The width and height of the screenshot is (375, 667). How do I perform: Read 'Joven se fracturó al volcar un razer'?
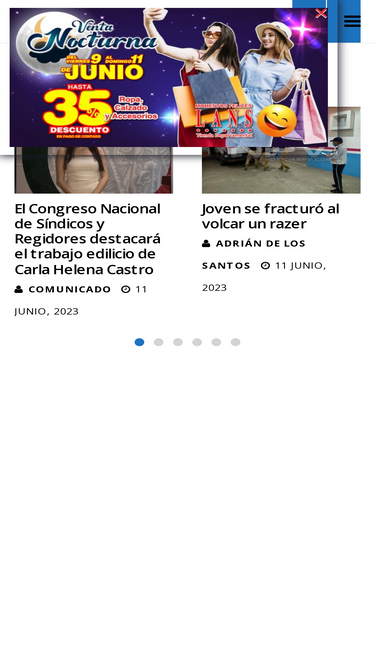(270, 216)
